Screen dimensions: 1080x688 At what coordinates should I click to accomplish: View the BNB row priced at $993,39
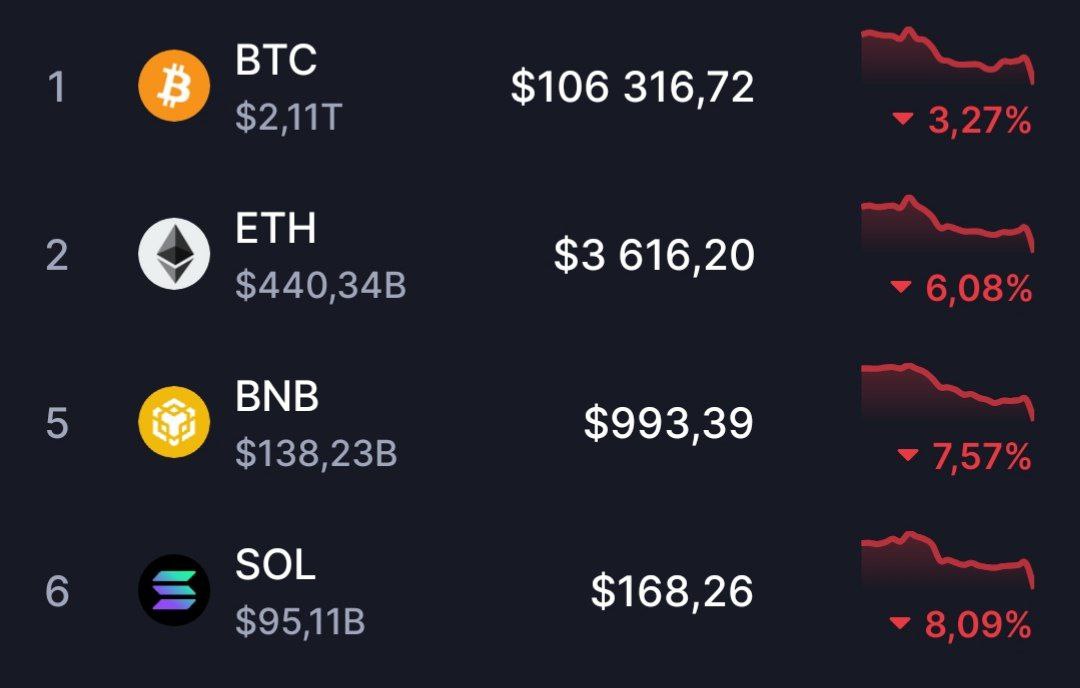click(540, 423)
